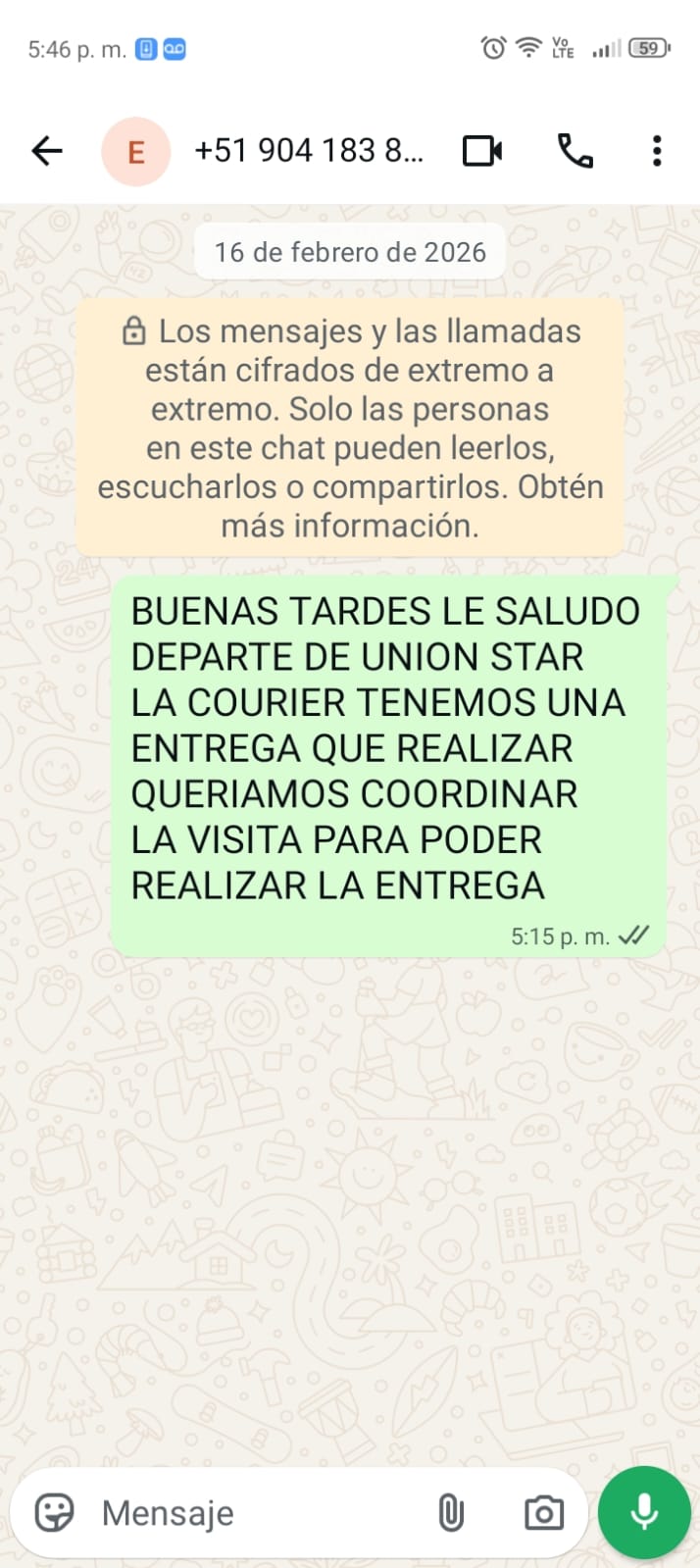This screenshot has width=700, height=1568.
Task: Open the sticker and emoji picker
Action: (54, 1513)
